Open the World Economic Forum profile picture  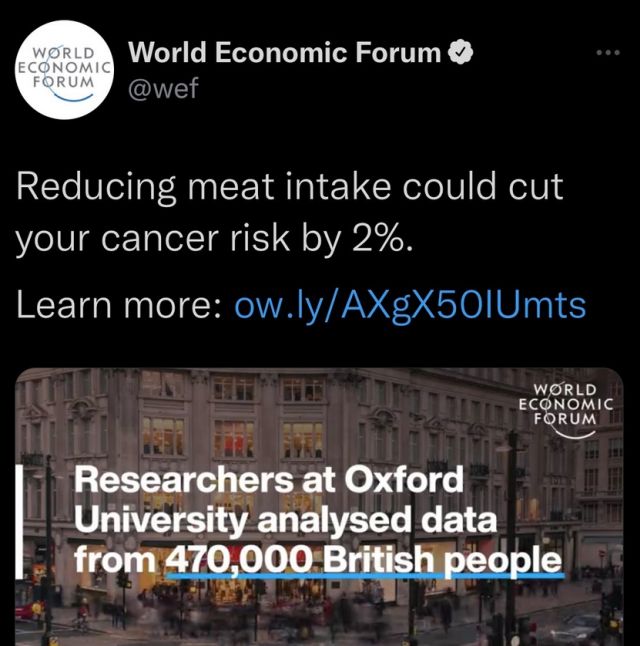coord(65,68)
